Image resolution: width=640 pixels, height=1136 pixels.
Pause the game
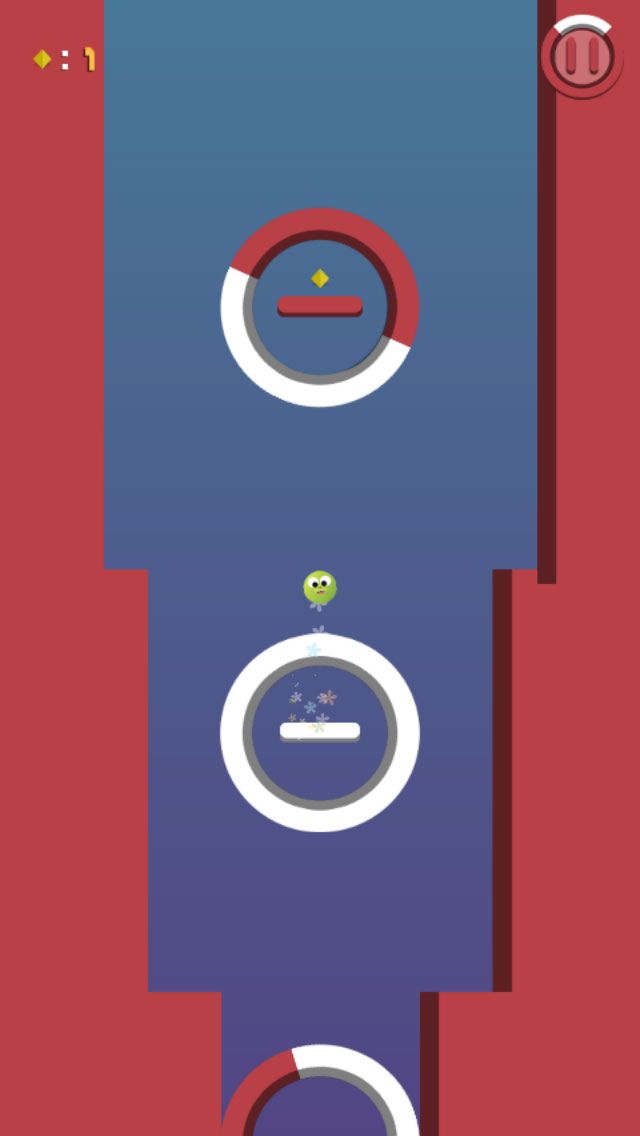pyautogui.click(x=581, y=56)
